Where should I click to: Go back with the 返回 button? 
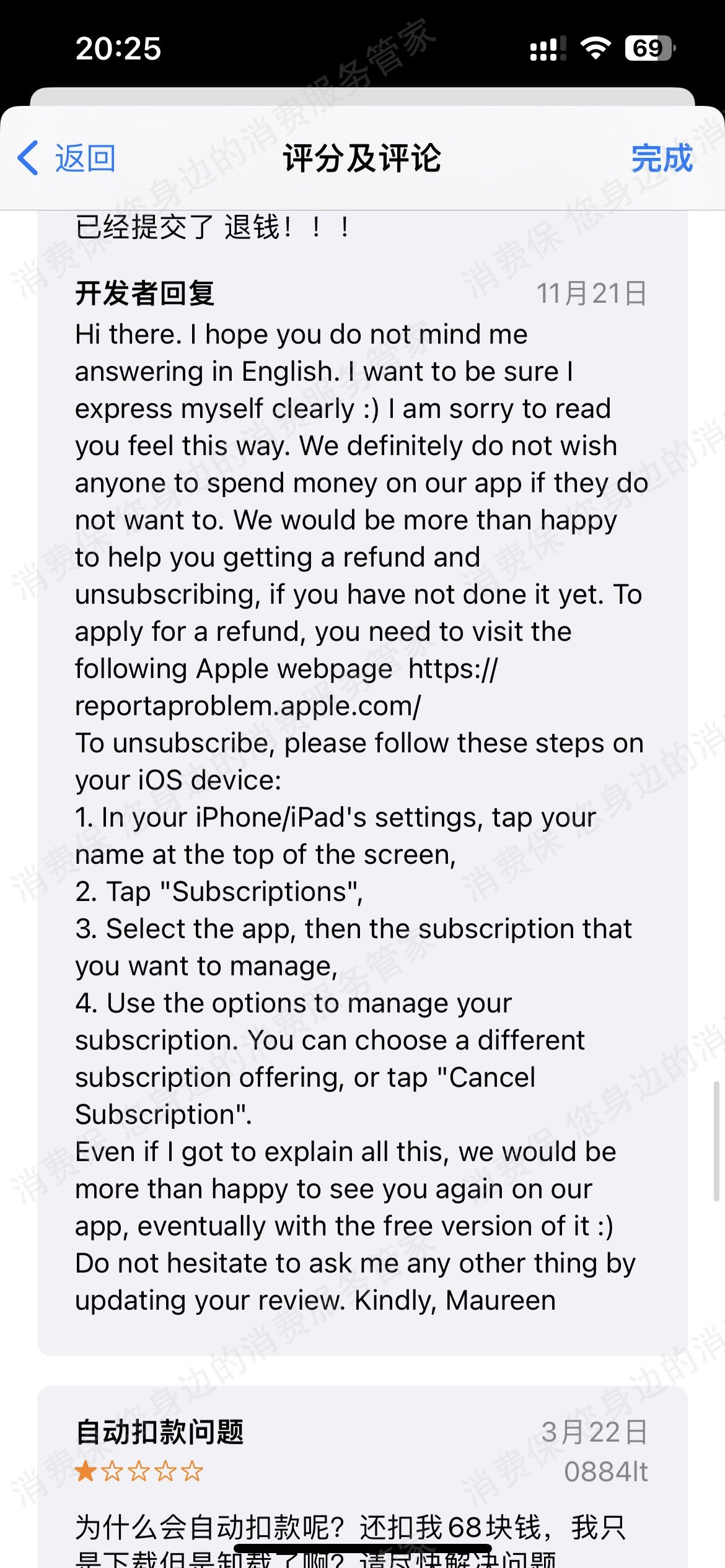pyautogui.click(x=66, y=158)
